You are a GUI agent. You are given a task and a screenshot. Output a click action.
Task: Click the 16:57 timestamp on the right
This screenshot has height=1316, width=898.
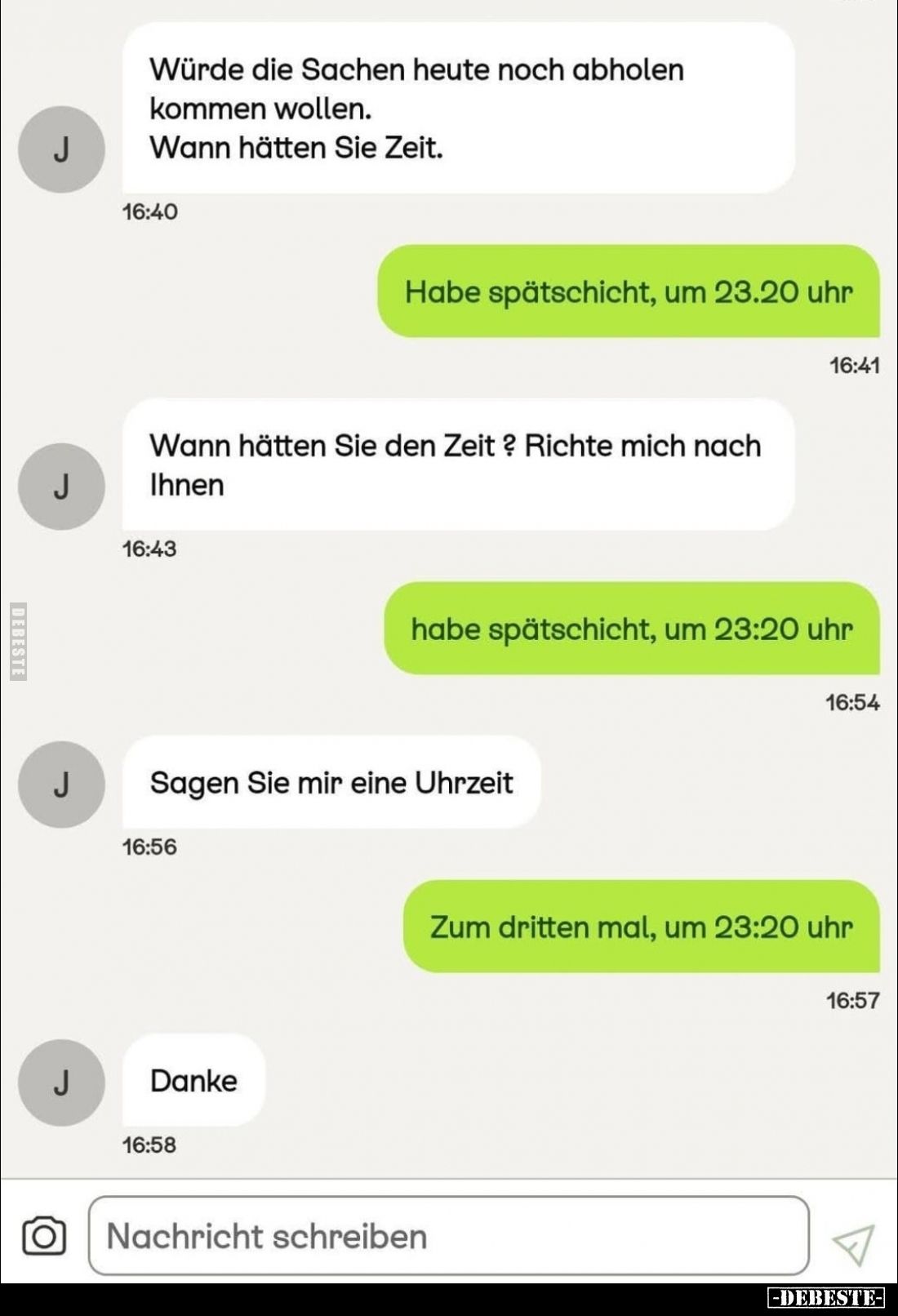click(851, 999)
